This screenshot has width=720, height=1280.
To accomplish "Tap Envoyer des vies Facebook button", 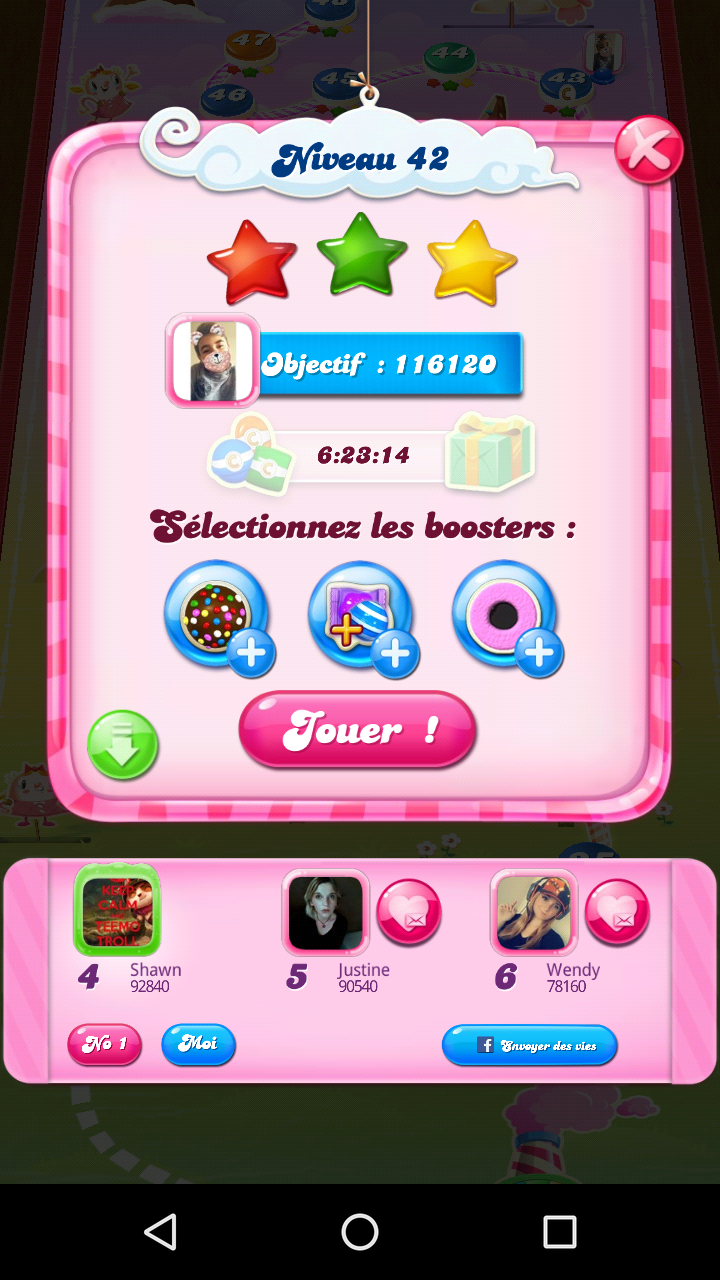I will coord(530,1045).
